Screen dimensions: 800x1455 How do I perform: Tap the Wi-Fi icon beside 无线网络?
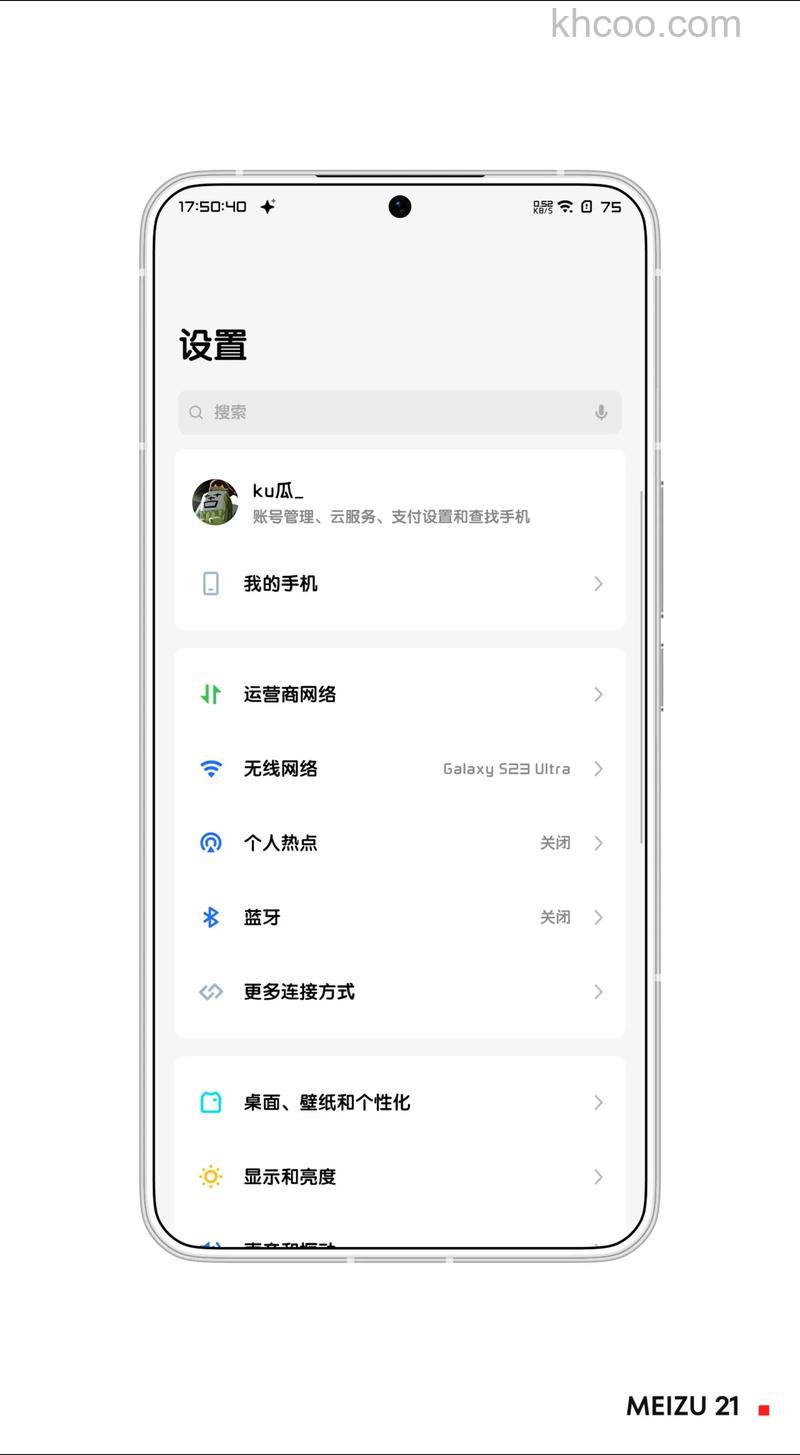211,769
